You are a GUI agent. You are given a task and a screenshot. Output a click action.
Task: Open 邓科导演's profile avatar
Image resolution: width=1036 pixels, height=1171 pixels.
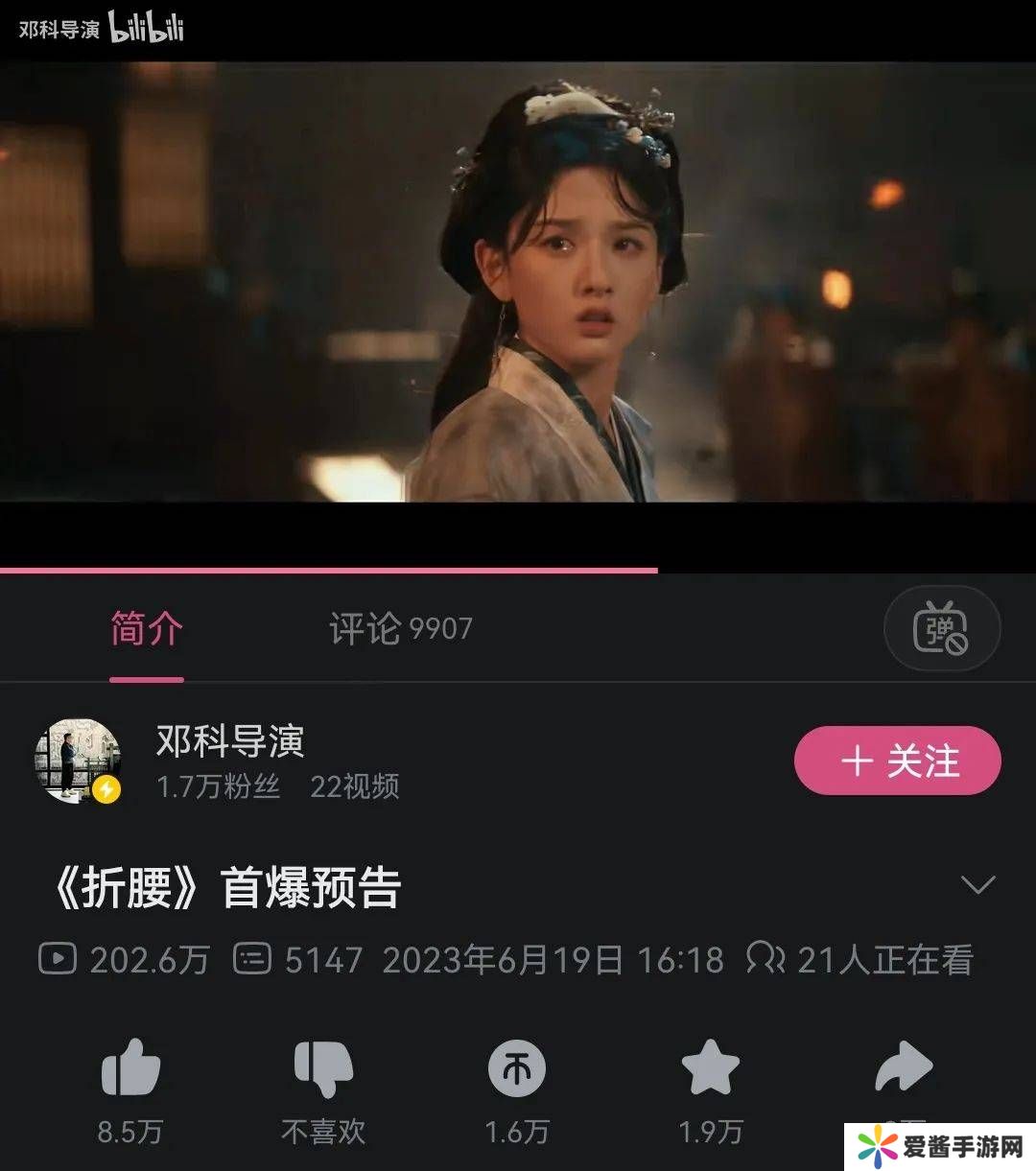[x=78, y=761]
